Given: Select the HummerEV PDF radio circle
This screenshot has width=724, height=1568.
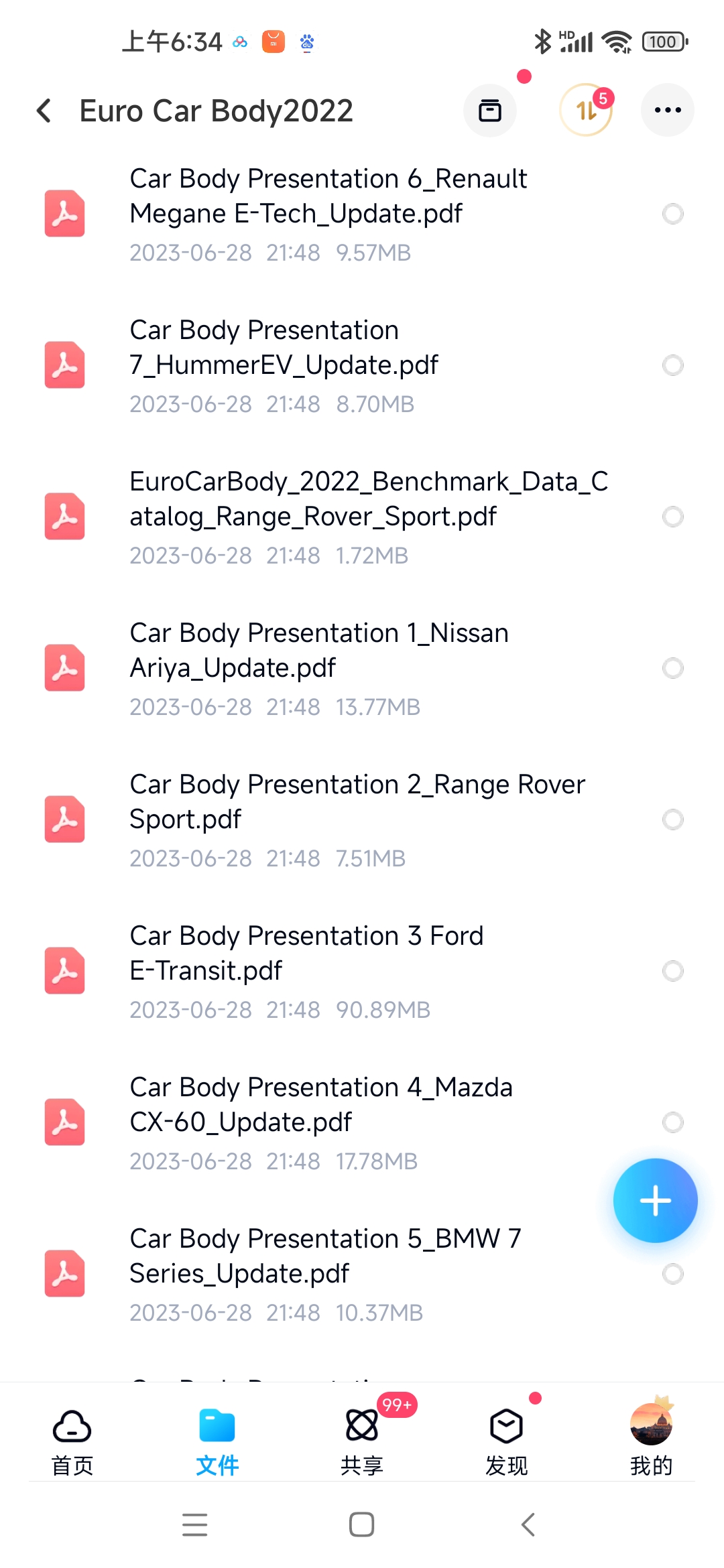Looking at the screenshot, I should point(673,365).
